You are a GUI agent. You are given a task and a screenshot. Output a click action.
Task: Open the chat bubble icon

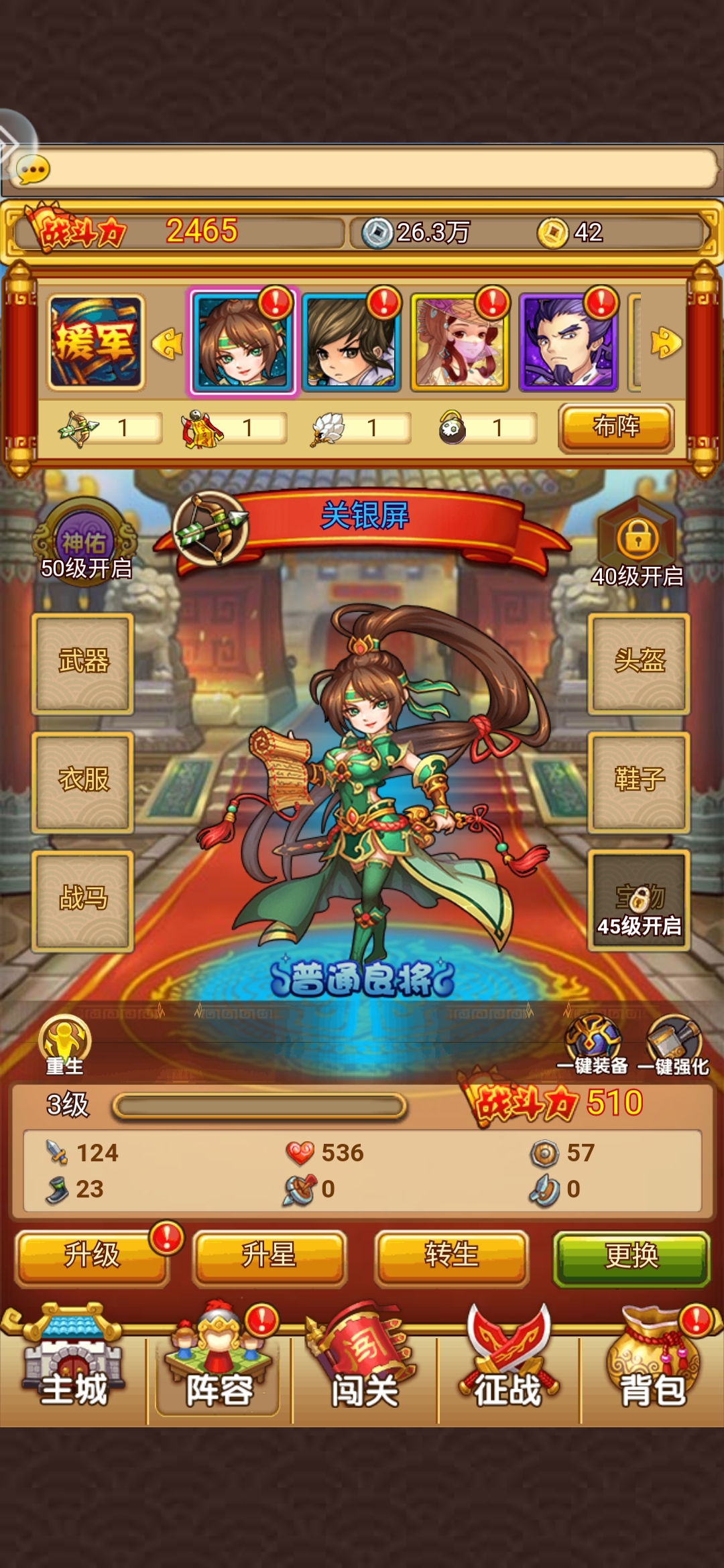tap(34, 170)
